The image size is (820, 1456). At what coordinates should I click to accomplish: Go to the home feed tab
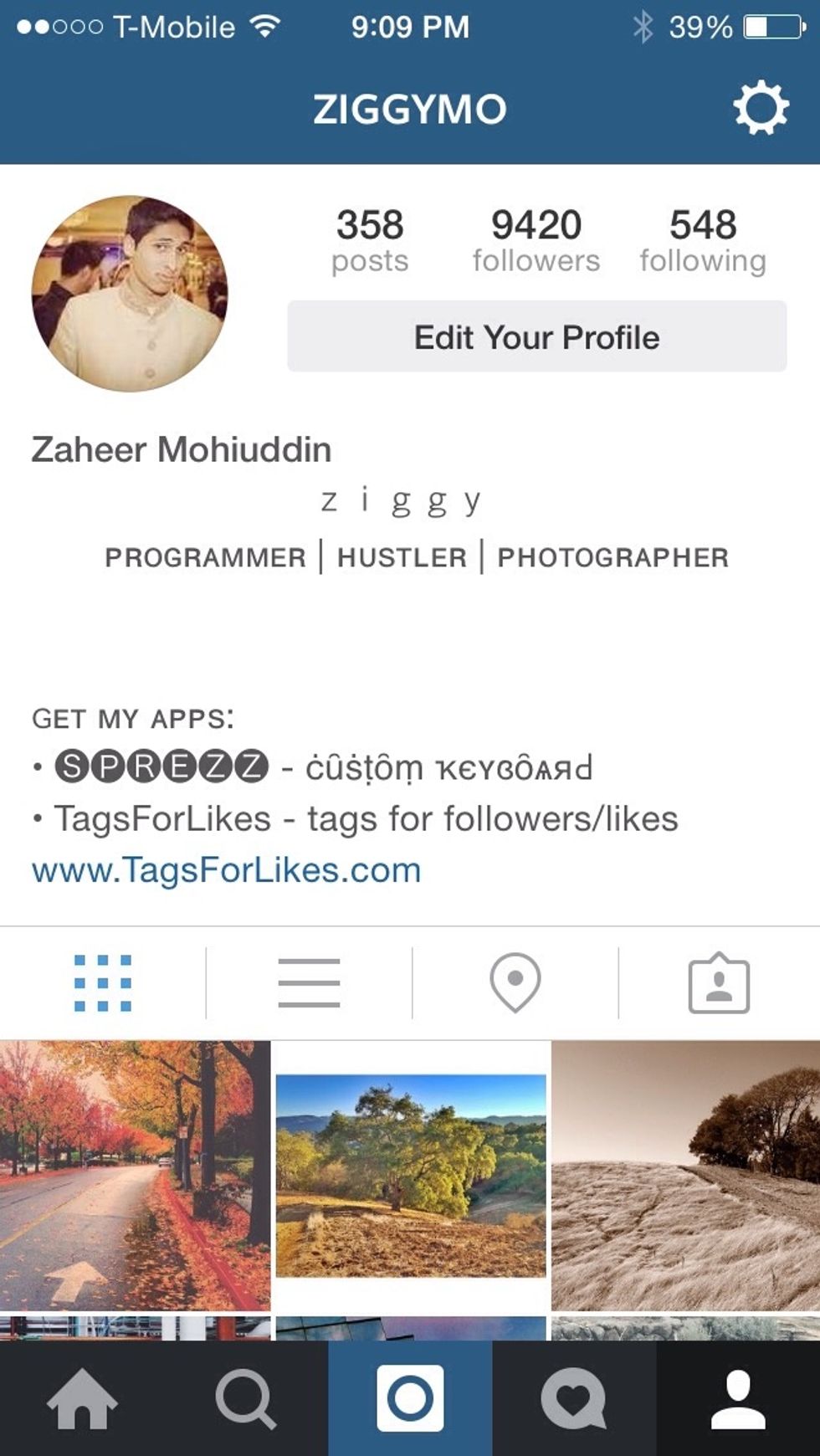click(x=82, y=1398)
